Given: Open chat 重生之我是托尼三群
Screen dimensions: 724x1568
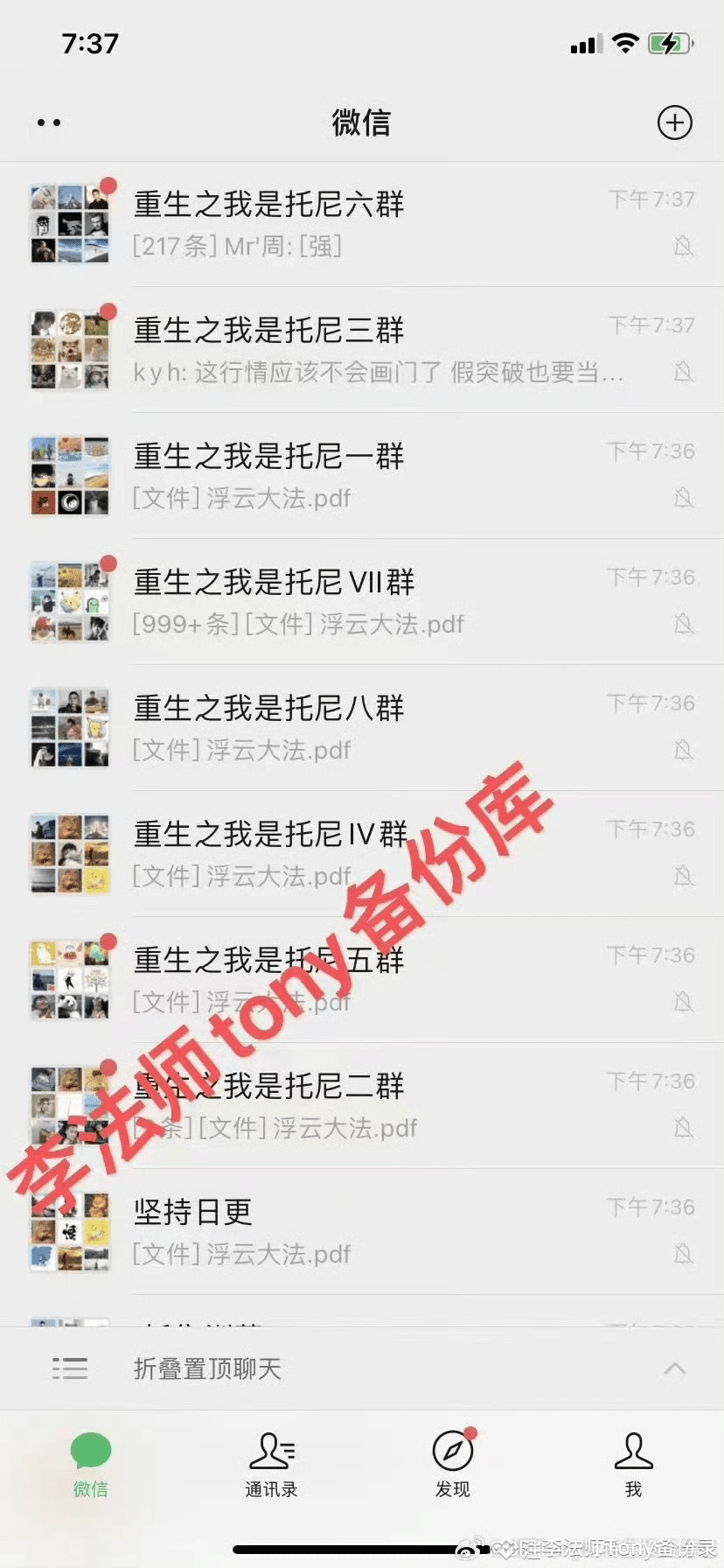Looking at the screenshot, I should (x=362, y=350).
